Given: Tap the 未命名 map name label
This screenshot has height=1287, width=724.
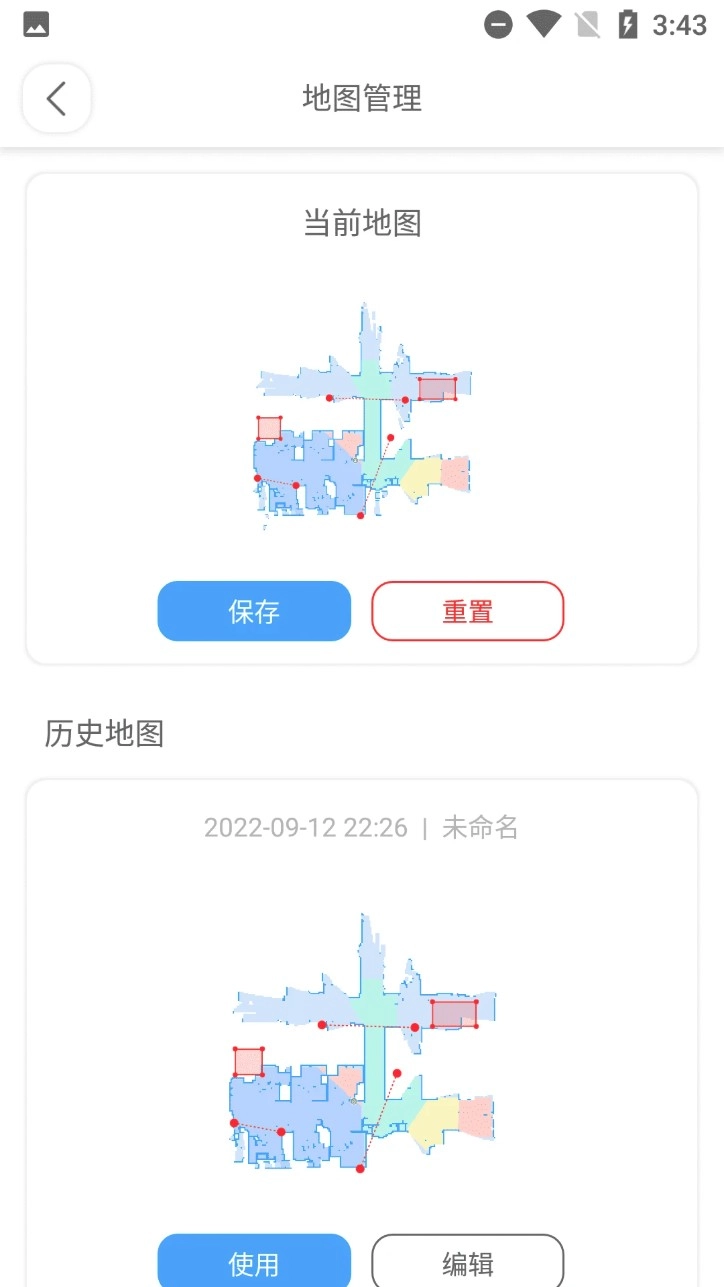Looking at the screenshot, I should [x=479, y=827].
